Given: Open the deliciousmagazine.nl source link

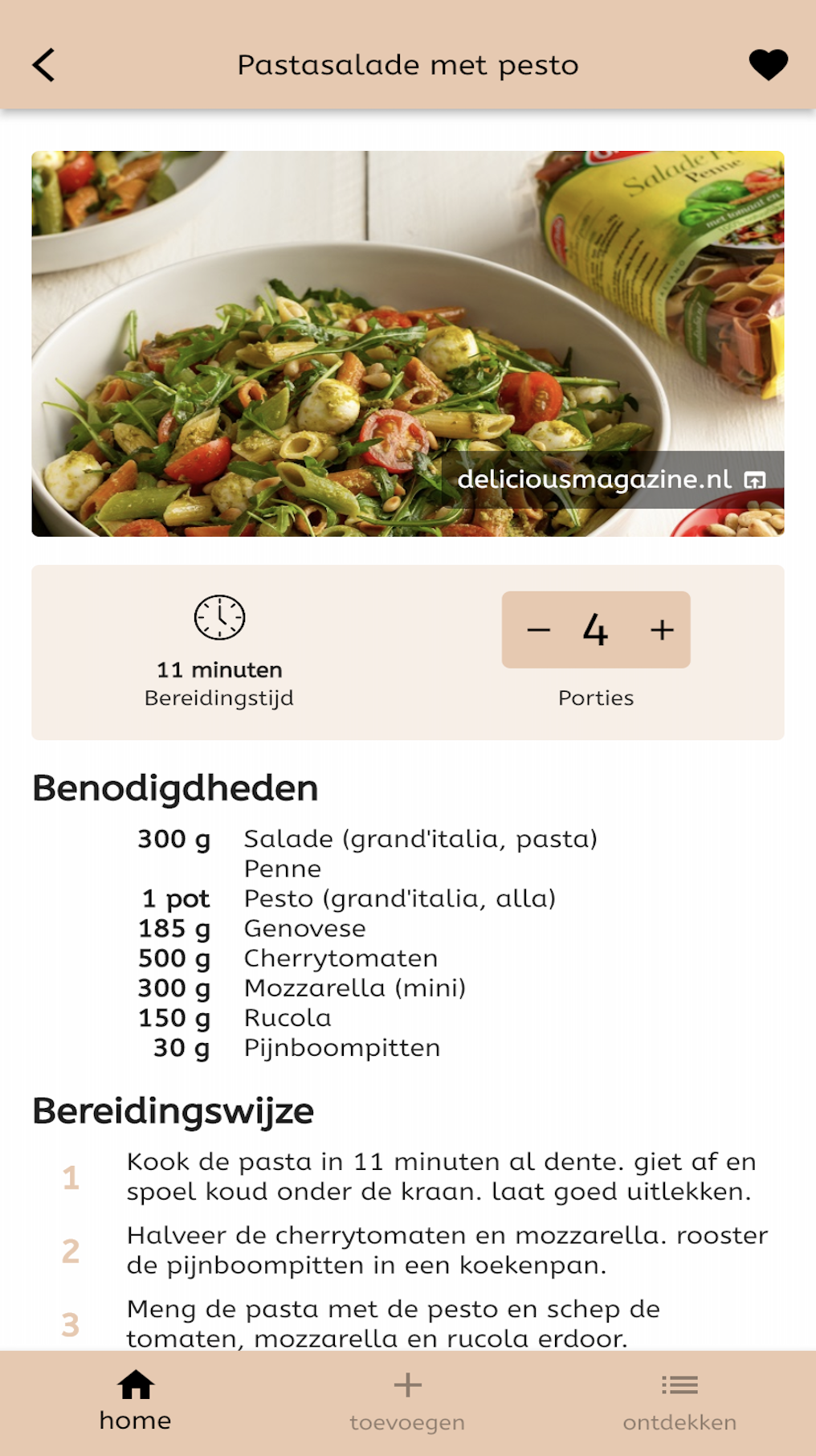Looking at the screenshot, I should click(611, 480).
